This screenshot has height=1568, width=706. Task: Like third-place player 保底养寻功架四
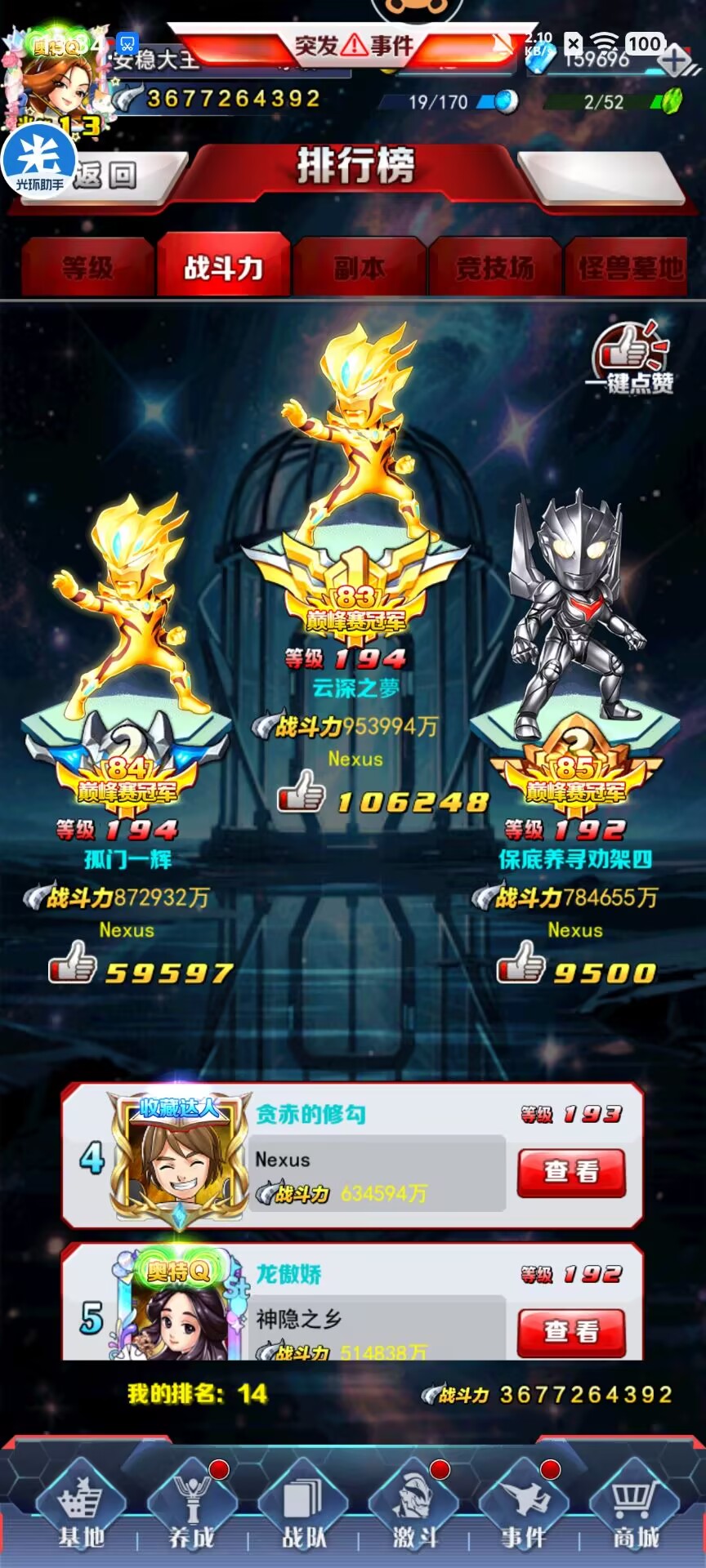(x=521, y=964)
